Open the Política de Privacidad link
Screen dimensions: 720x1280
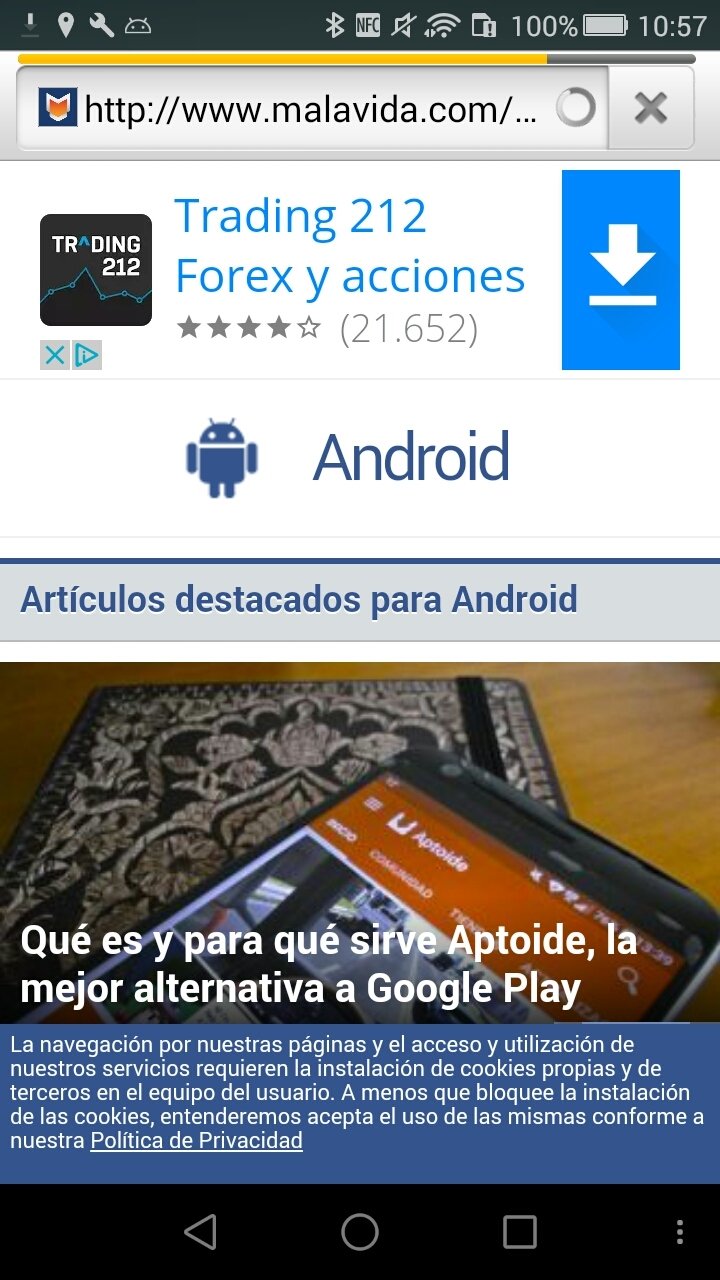(197, 1140)
